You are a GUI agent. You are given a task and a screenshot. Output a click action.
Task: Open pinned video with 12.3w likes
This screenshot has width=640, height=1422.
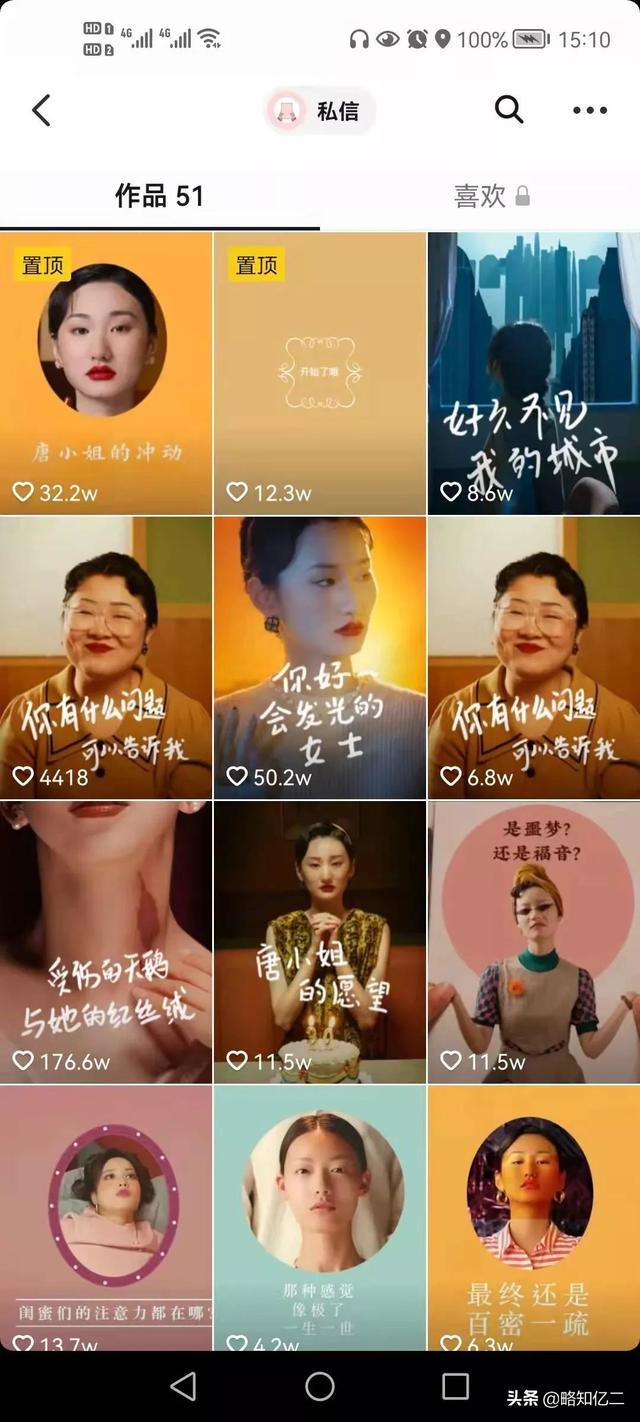(320, 373)
